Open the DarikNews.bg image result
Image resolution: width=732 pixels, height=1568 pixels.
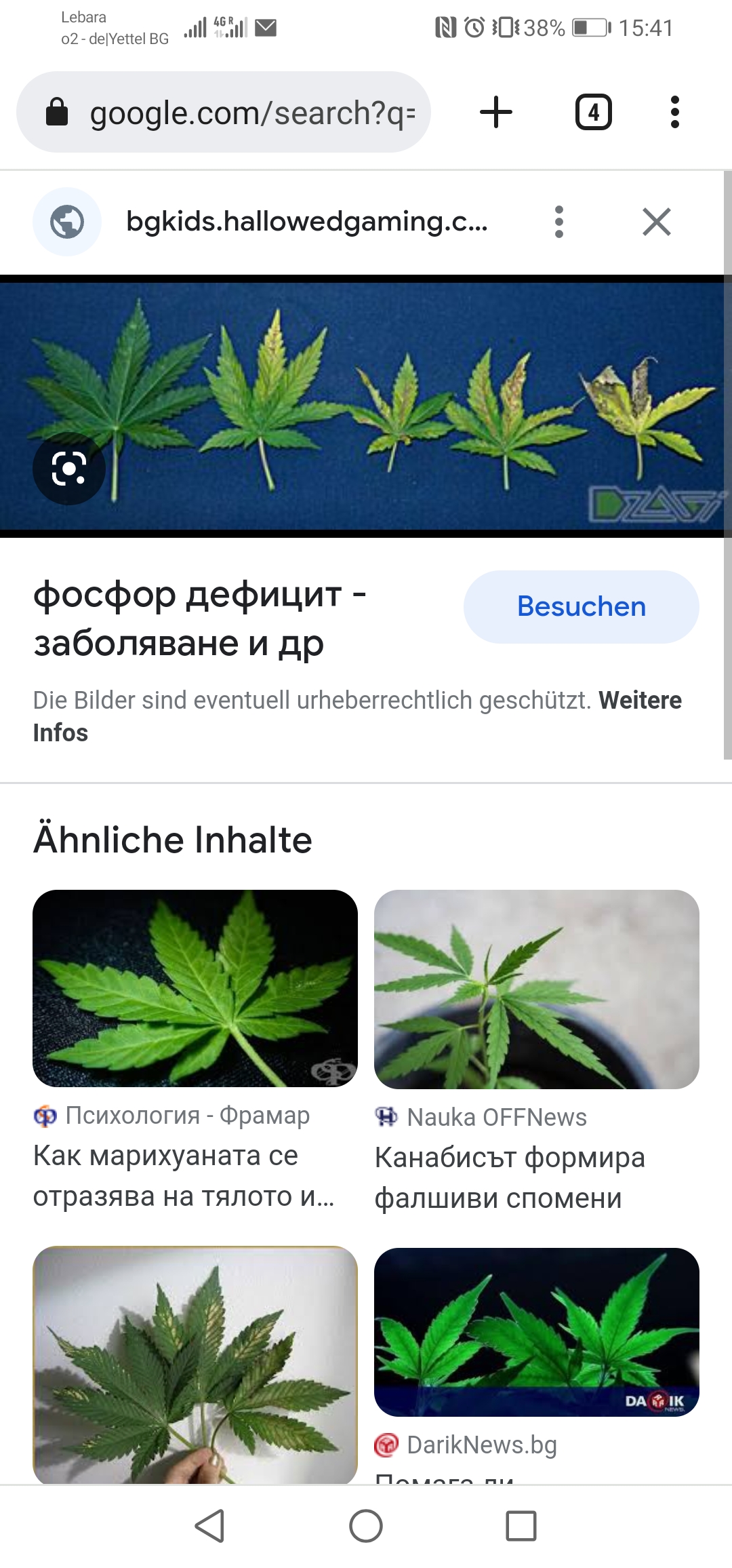point(537,1333)
